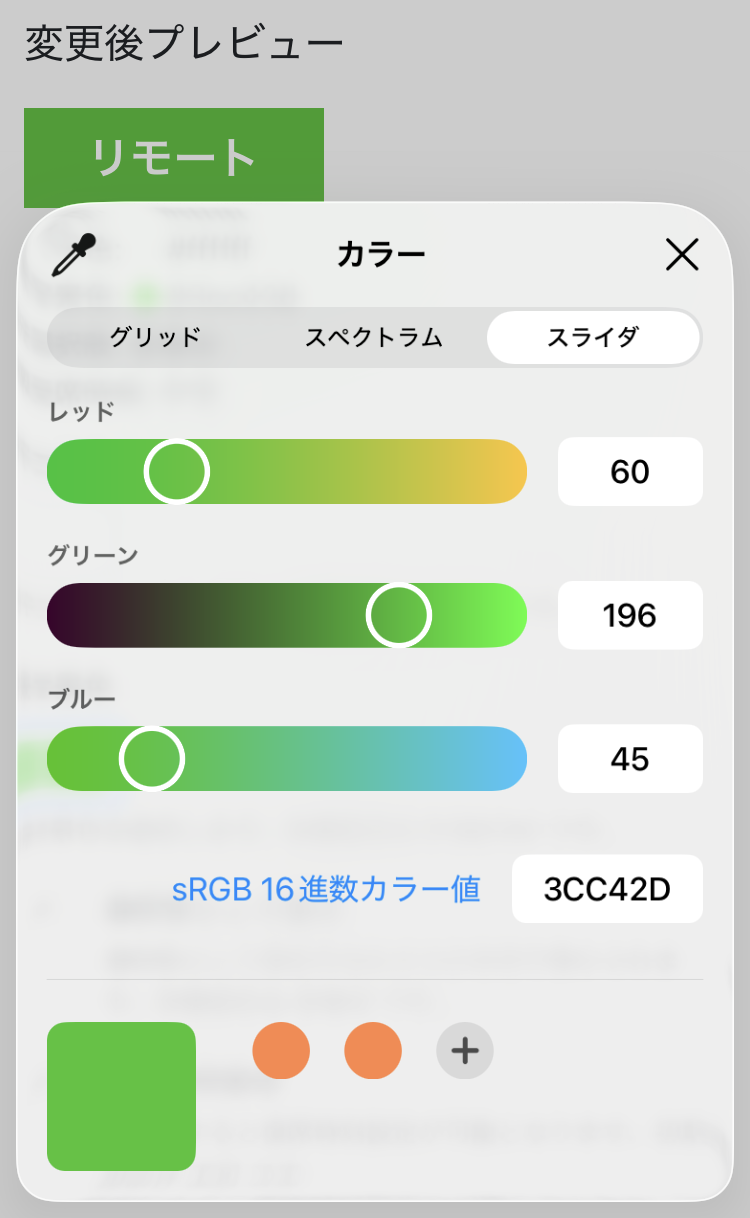Select the second orange saved color swatch
Viewport: 750px width, 1218px height.
[x=372, y=1051]
